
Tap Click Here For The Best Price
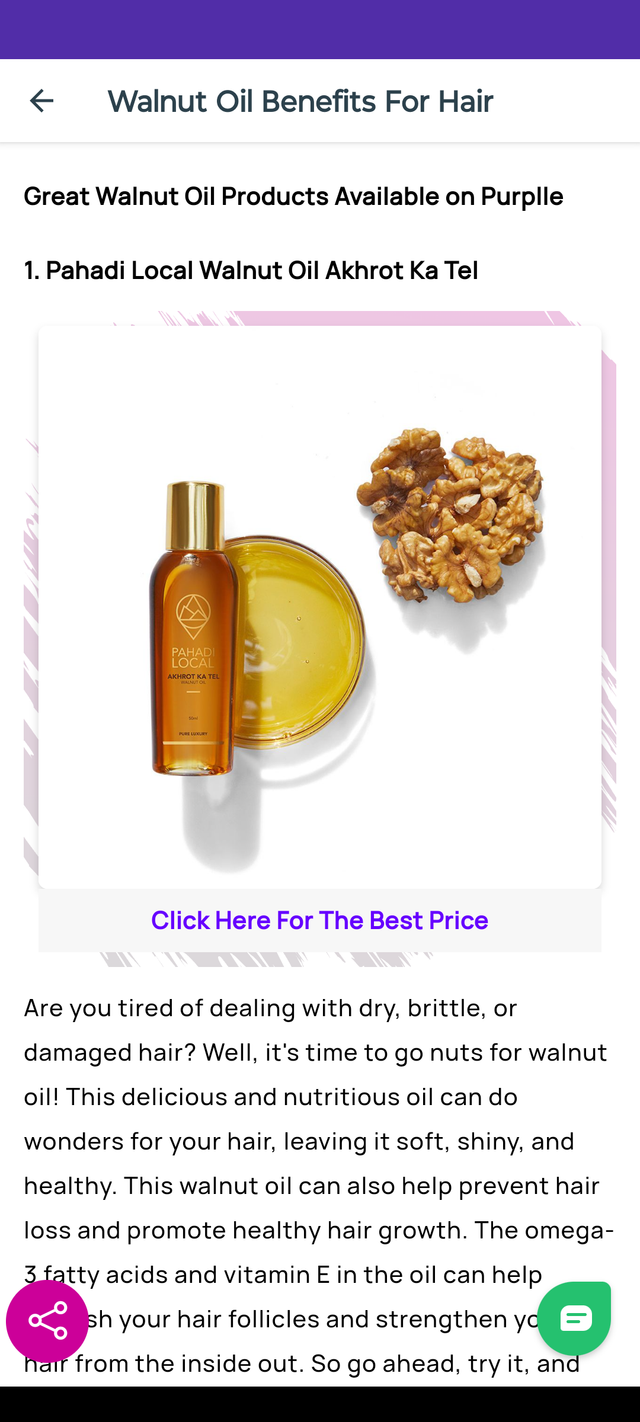pyautogui.click(x=320, y=920)
